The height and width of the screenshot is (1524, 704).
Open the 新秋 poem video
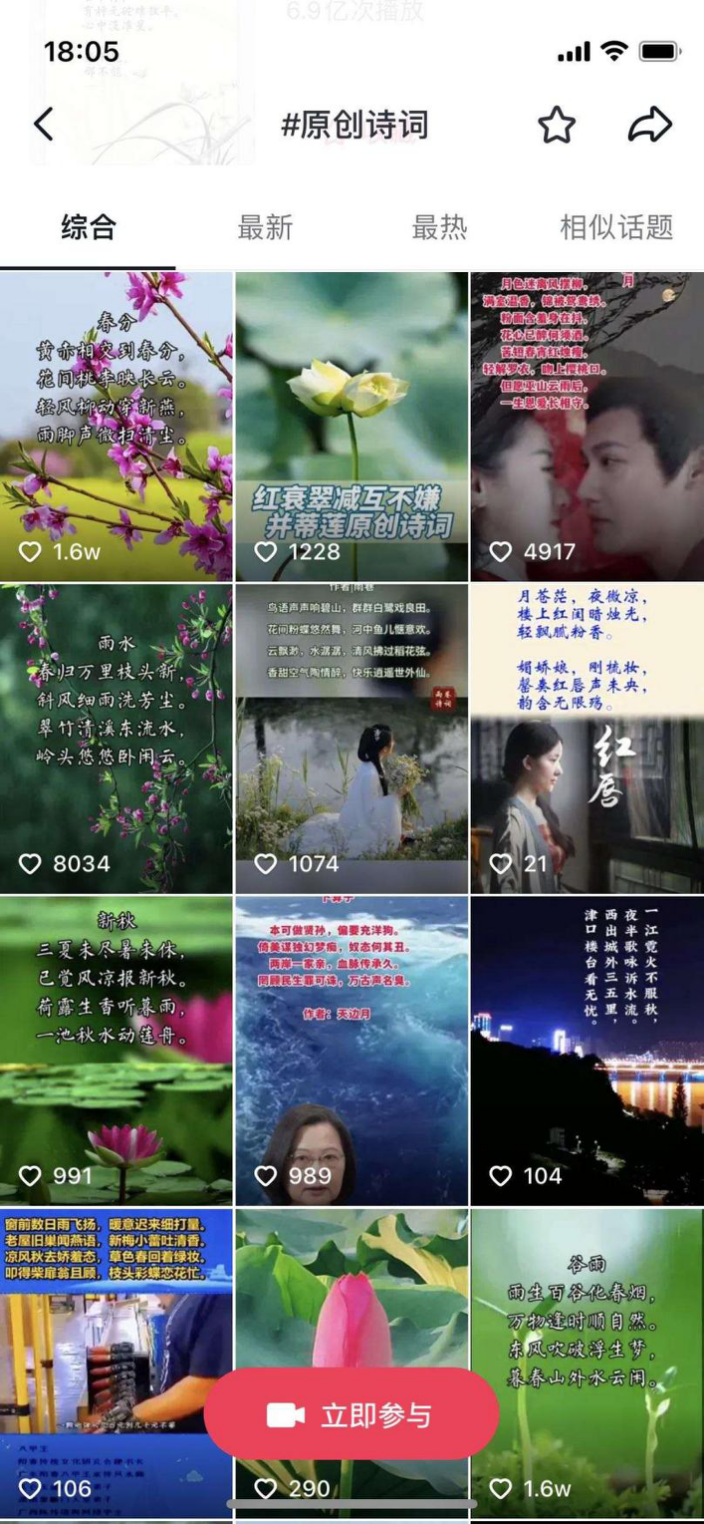tap(116, 1050)
